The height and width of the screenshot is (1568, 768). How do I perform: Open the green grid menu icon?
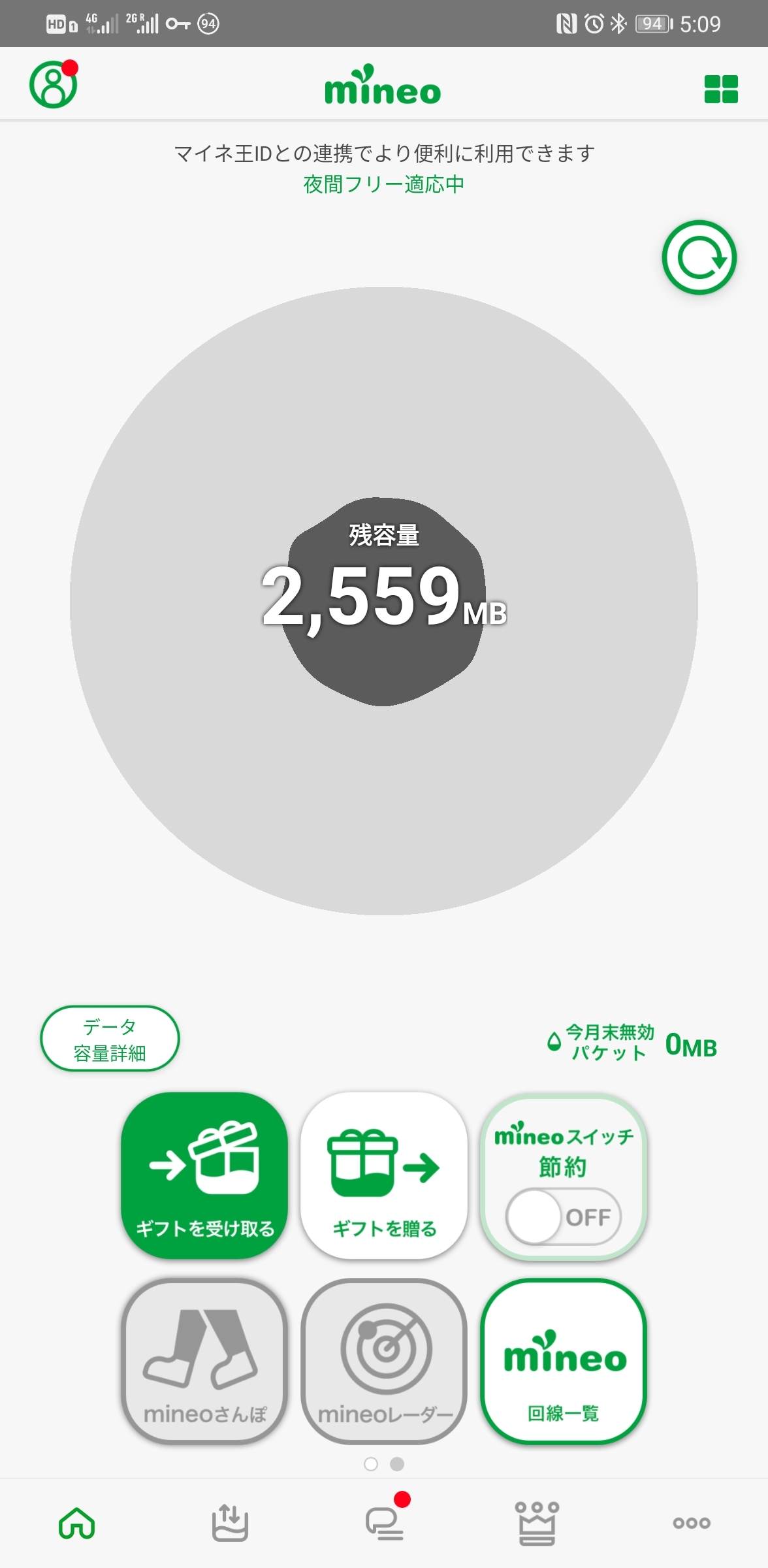click(720, 89)
